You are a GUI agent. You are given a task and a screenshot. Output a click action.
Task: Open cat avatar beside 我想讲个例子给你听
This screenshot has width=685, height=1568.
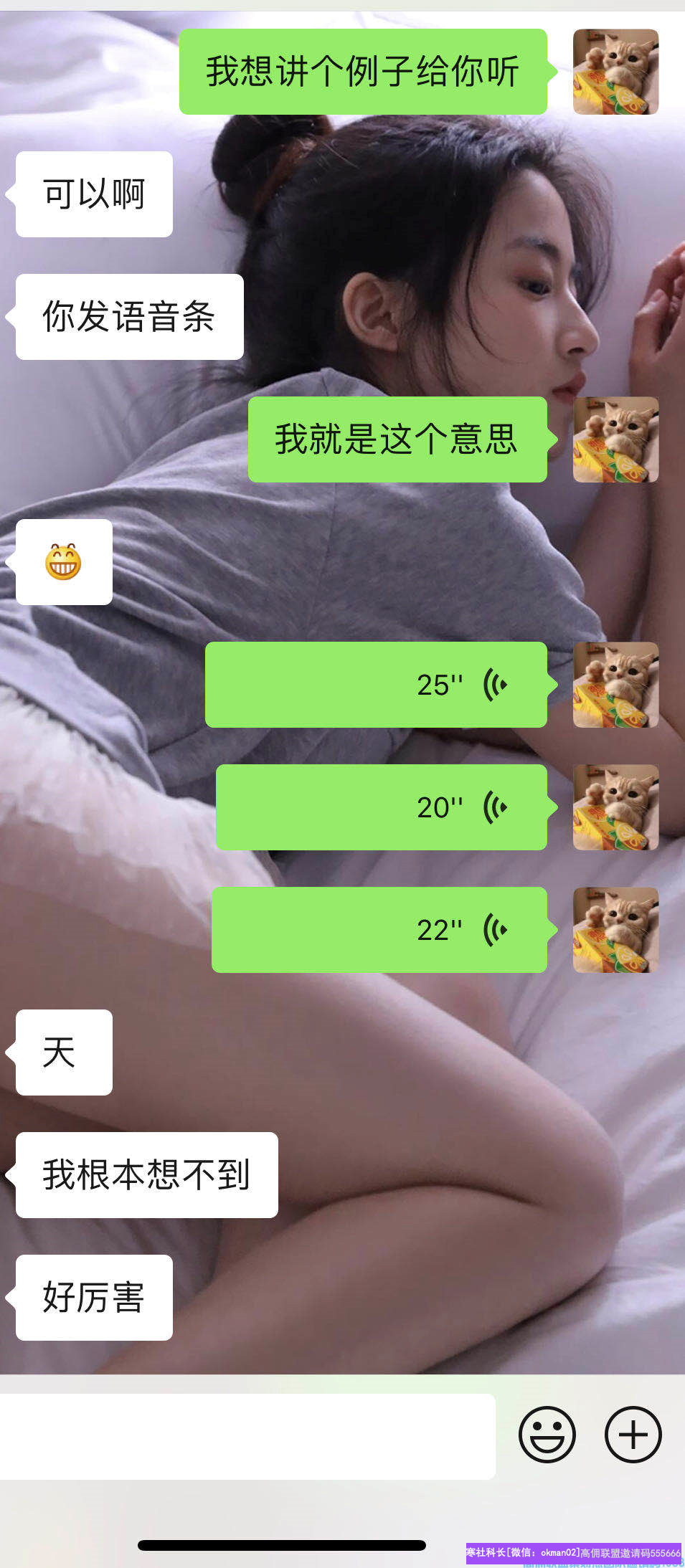click(615, 72)
